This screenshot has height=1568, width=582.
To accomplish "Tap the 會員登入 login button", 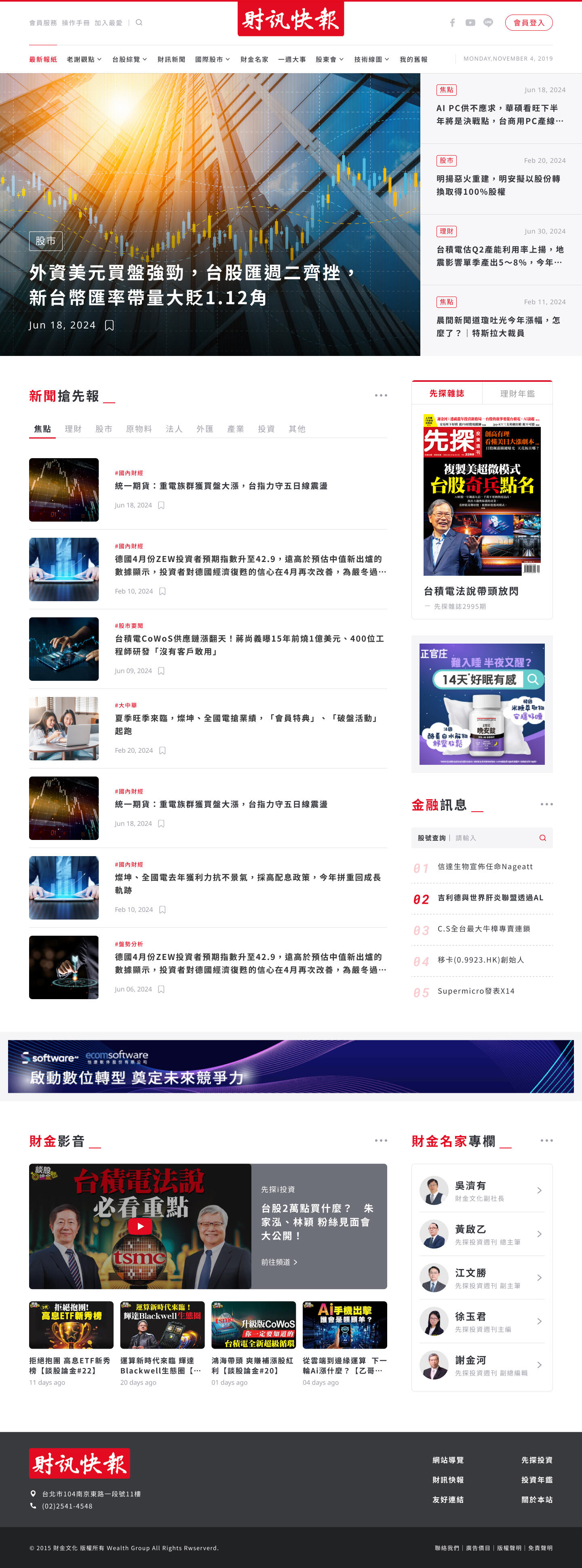I will [x=528, y=23].
